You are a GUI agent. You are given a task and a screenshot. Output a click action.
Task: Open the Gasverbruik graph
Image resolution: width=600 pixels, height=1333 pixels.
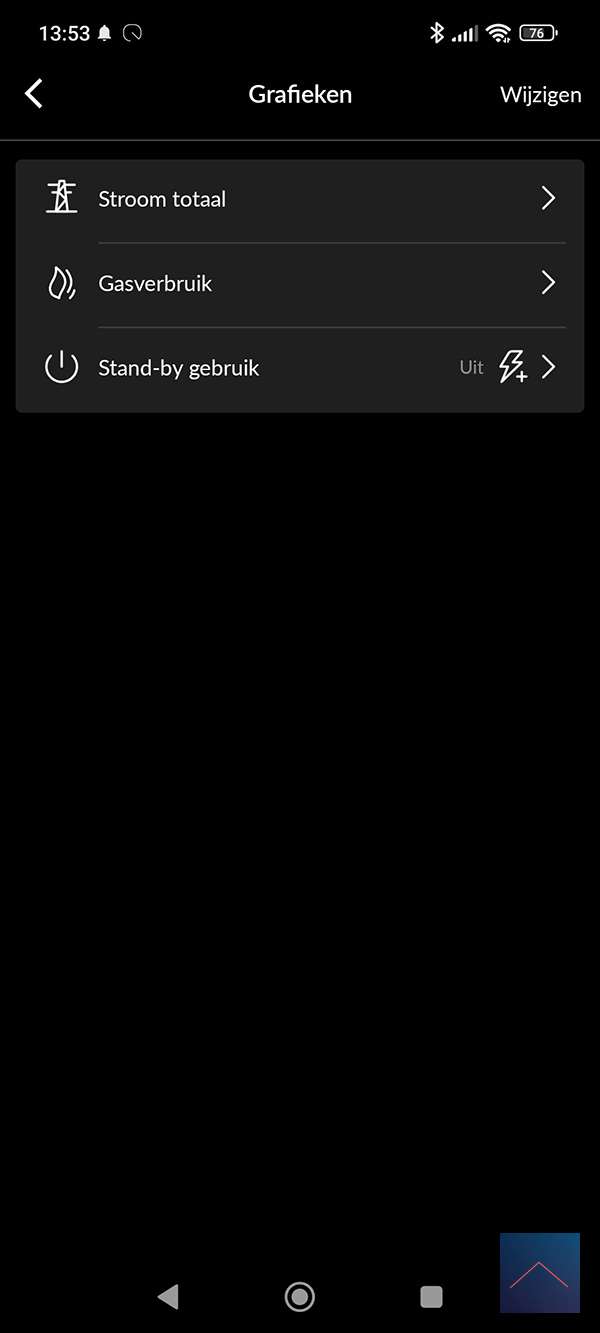[x=300, y=284]
